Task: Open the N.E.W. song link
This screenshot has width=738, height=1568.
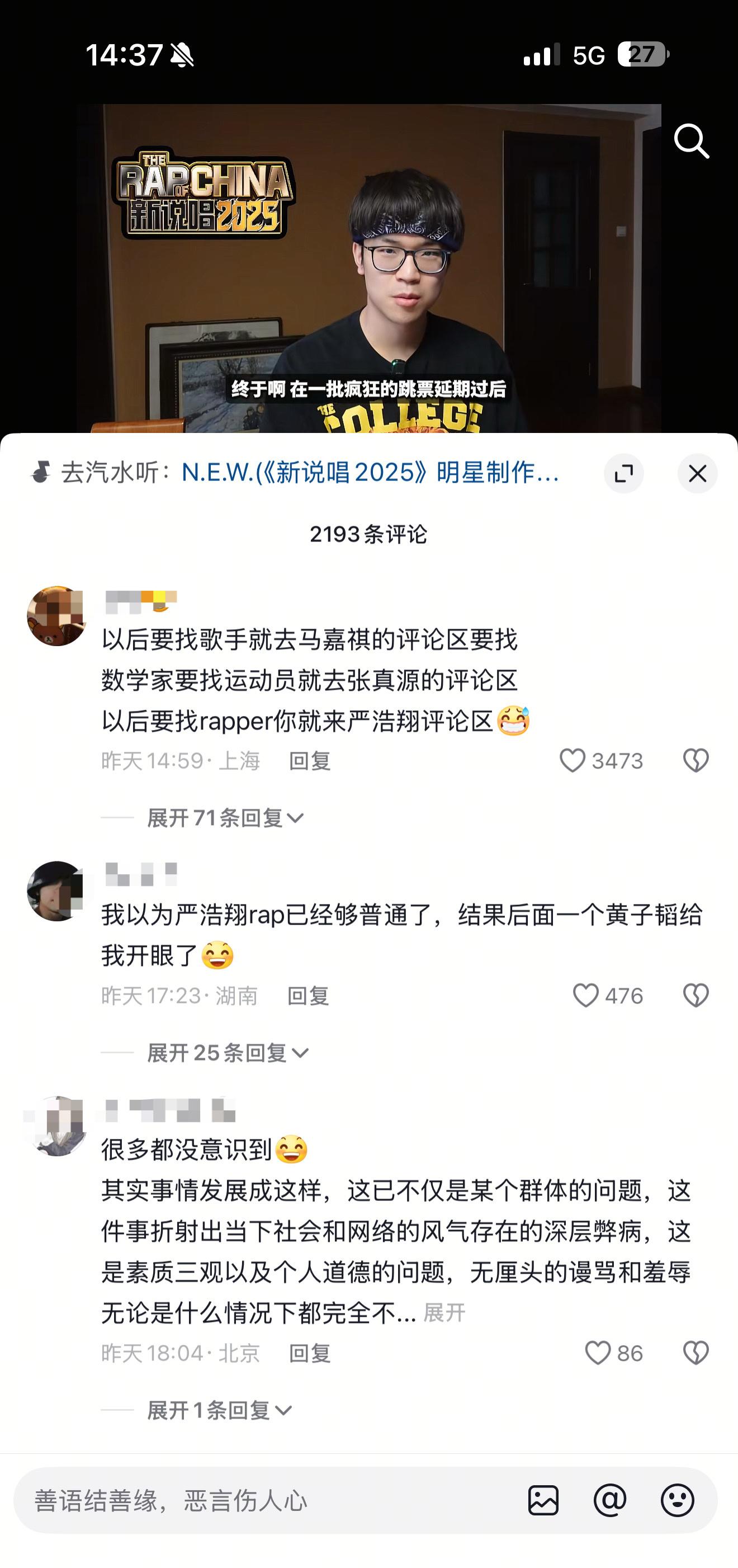Action: (x=370, y=472)
